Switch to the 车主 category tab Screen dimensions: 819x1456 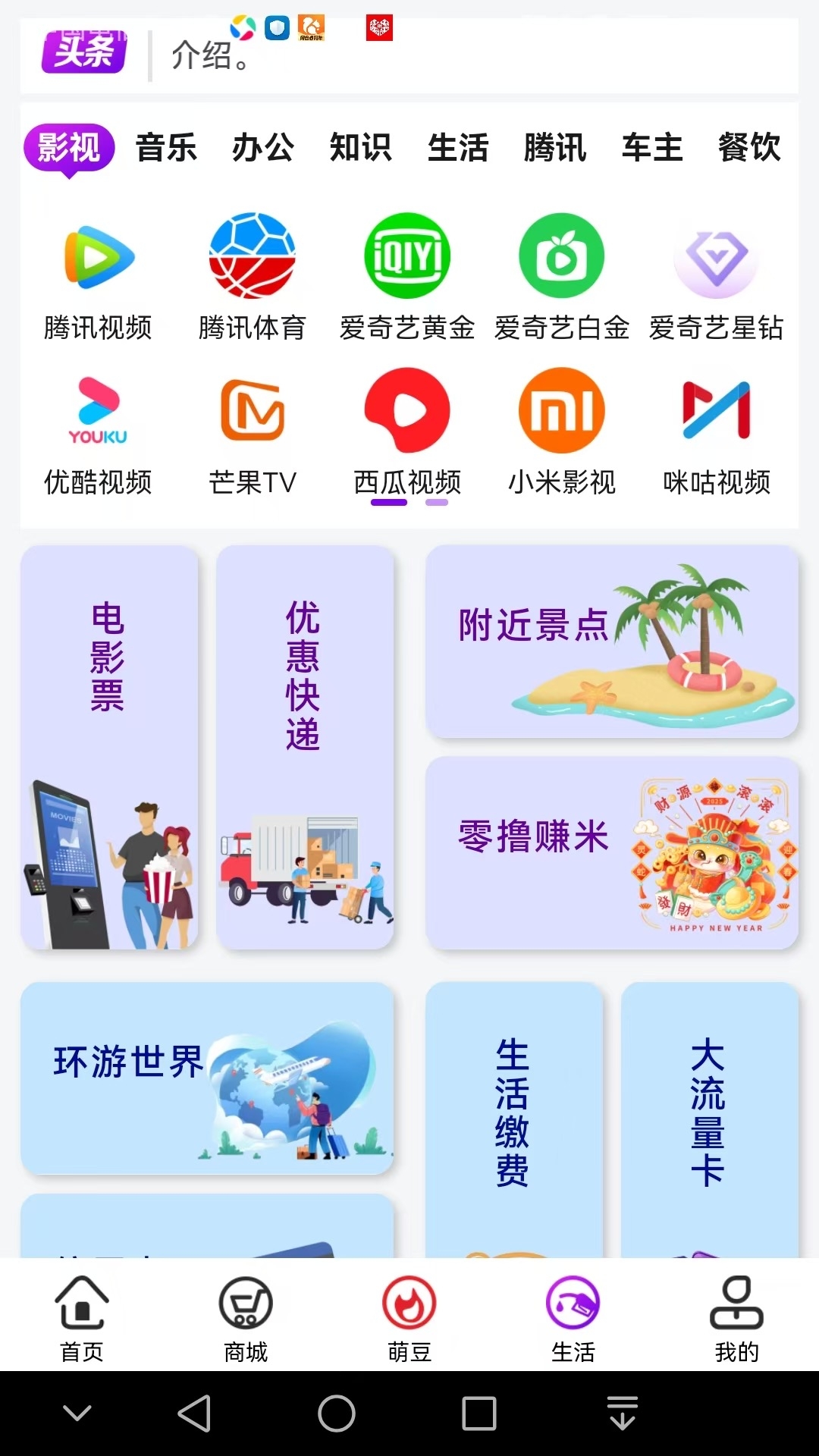pos(652,147)
